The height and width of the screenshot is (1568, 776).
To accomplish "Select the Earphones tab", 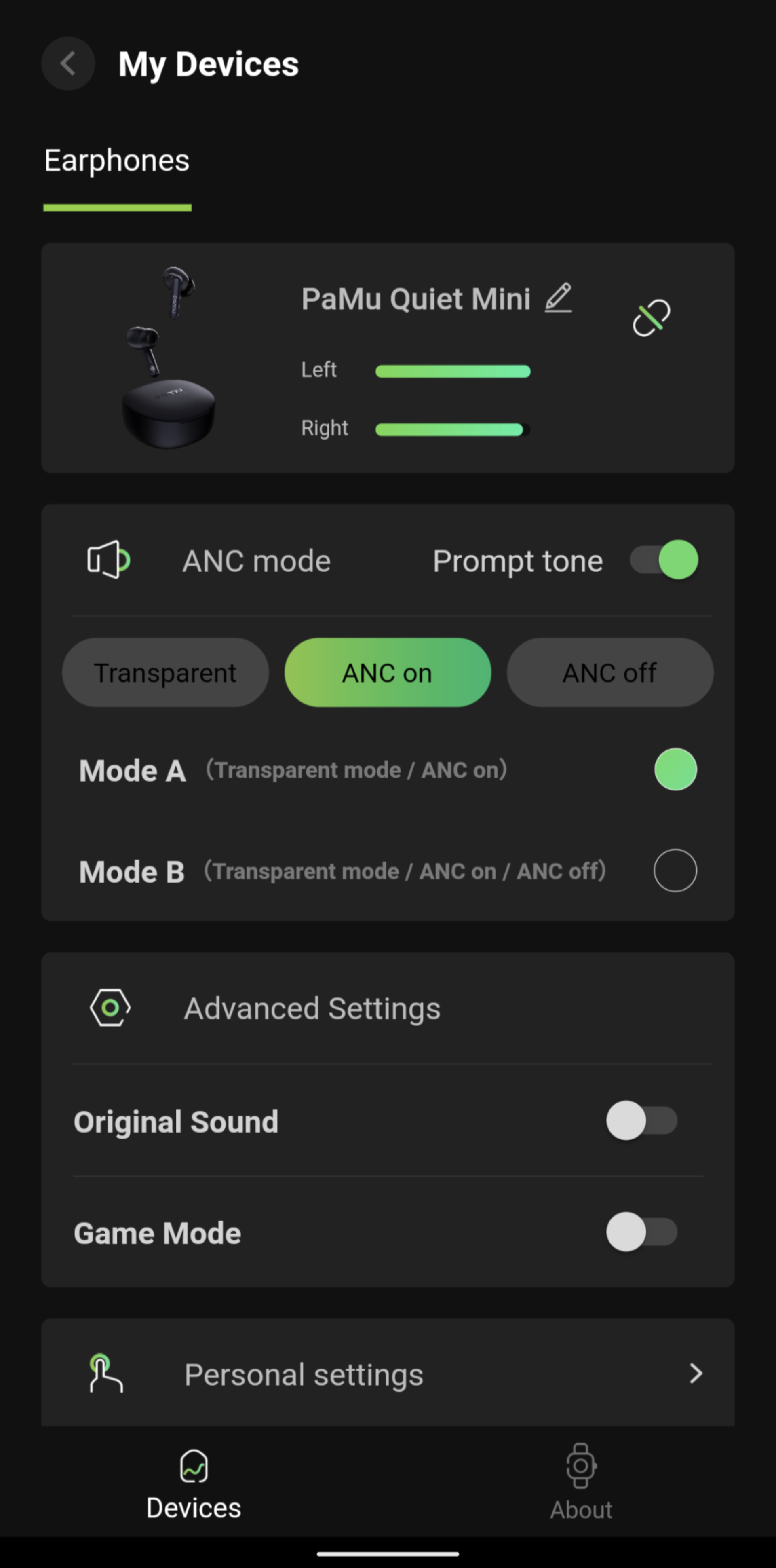I will pyautogui.click(x=117, y=161).
